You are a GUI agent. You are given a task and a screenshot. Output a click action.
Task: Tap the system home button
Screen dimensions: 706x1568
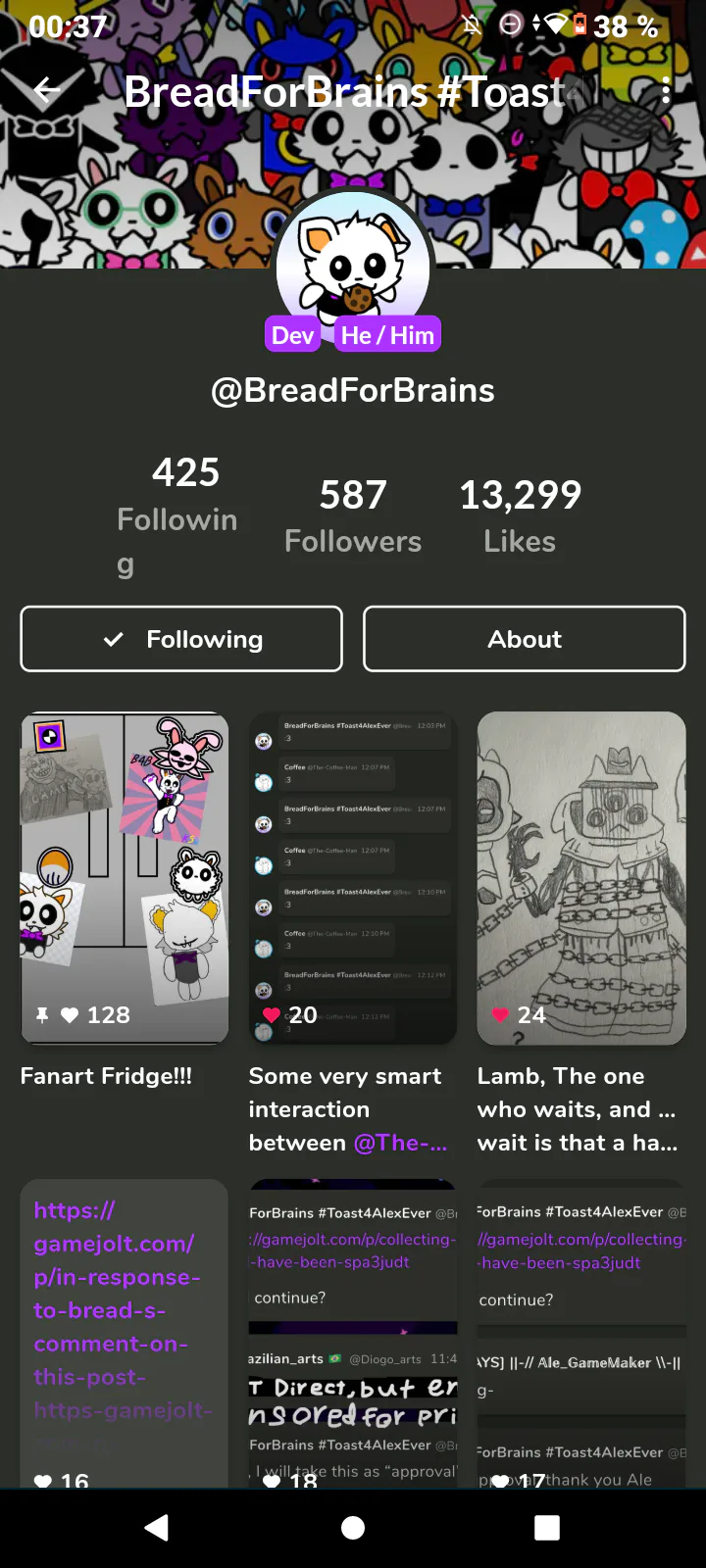coord(353,1528)
